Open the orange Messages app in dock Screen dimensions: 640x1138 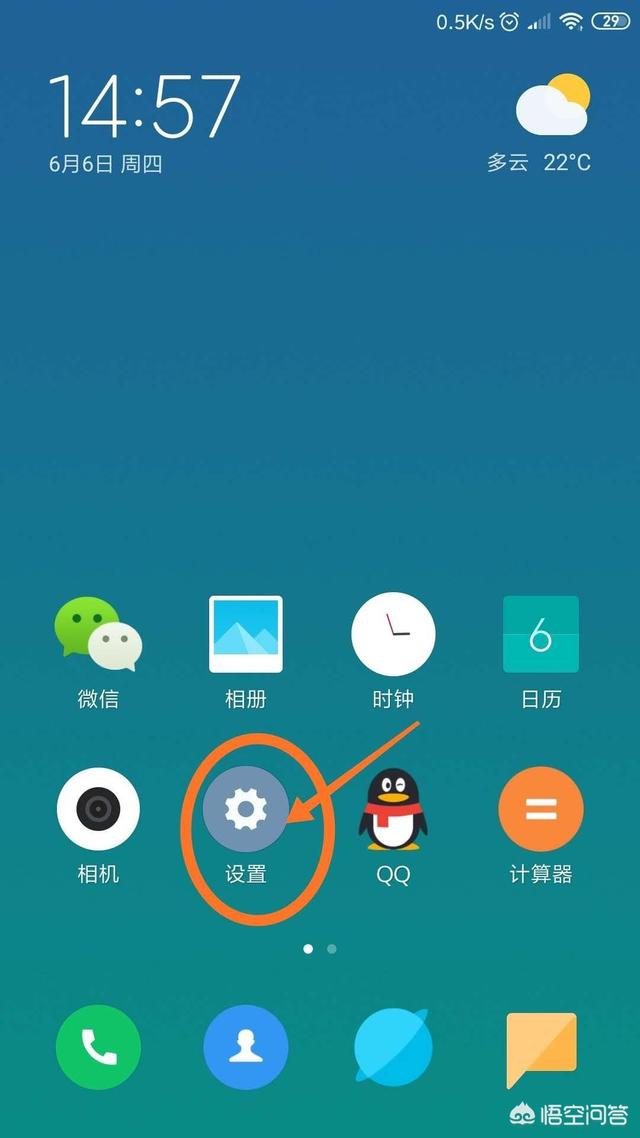(541, 1047)
